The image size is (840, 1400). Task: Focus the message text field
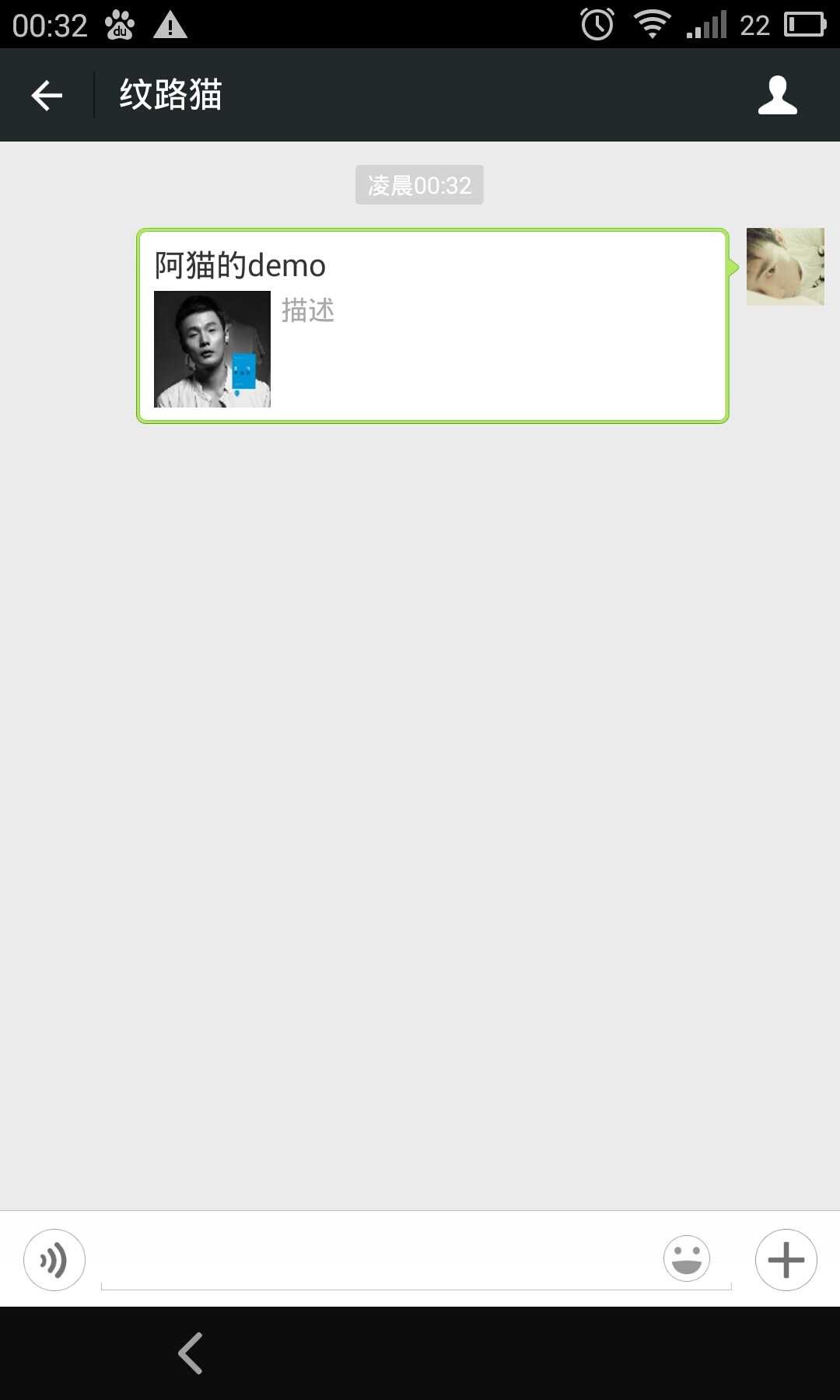[x=373, y=1262]
